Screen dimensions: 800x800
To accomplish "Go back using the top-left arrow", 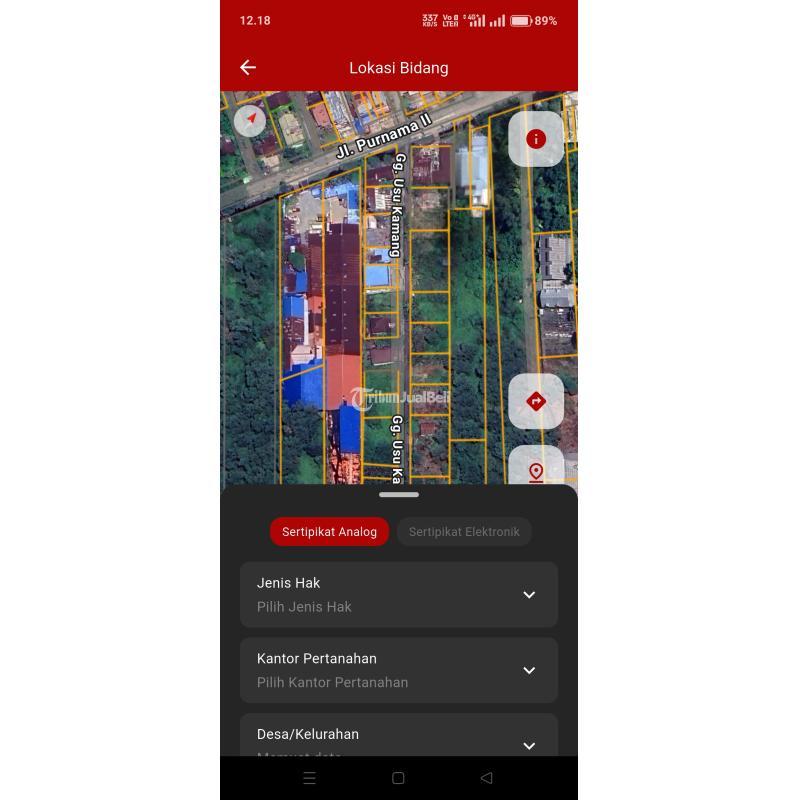I will (248, 68).
